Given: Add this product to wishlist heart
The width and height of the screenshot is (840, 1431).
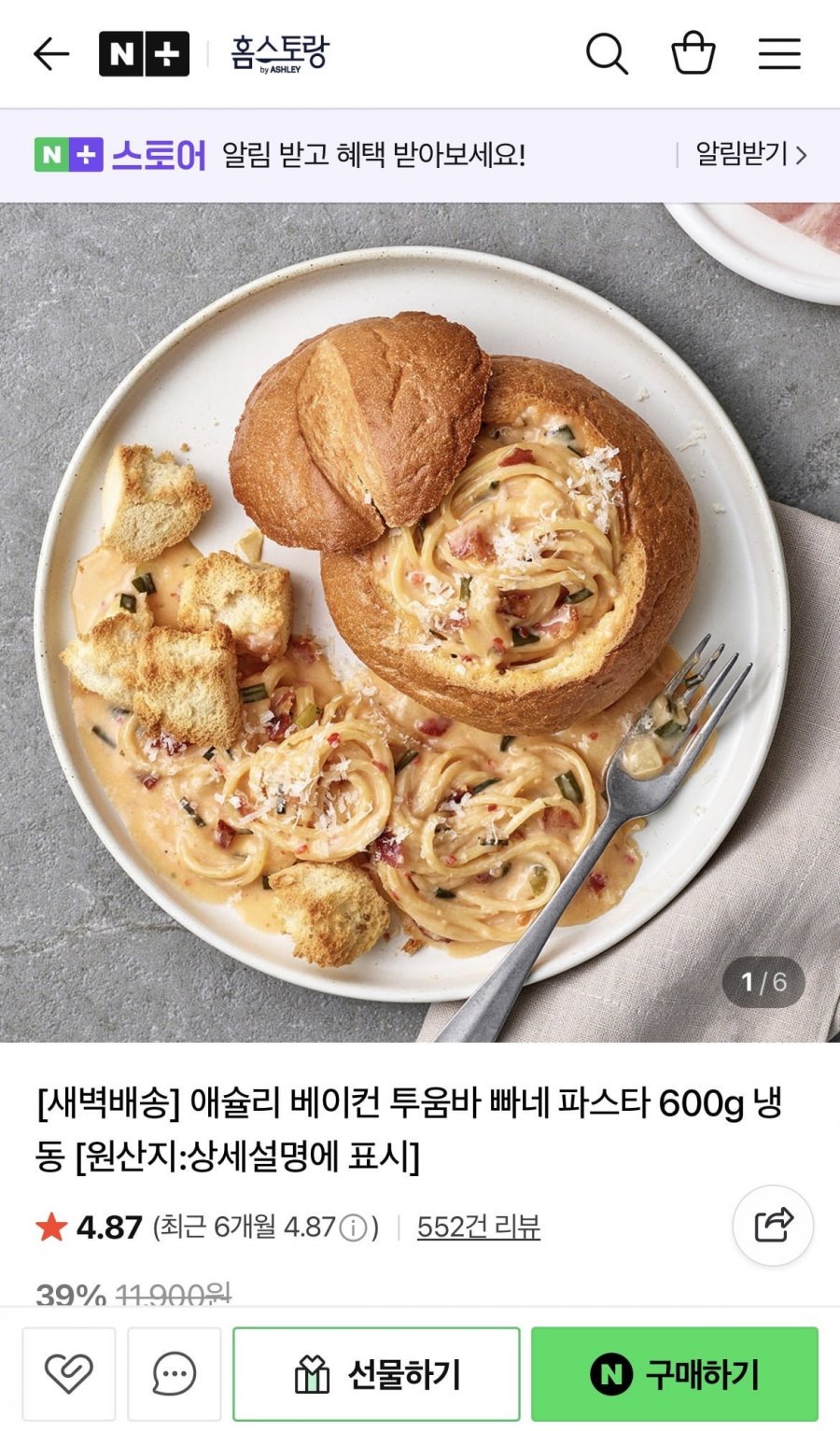Looking at the screenshot, I should (69, 1374).
